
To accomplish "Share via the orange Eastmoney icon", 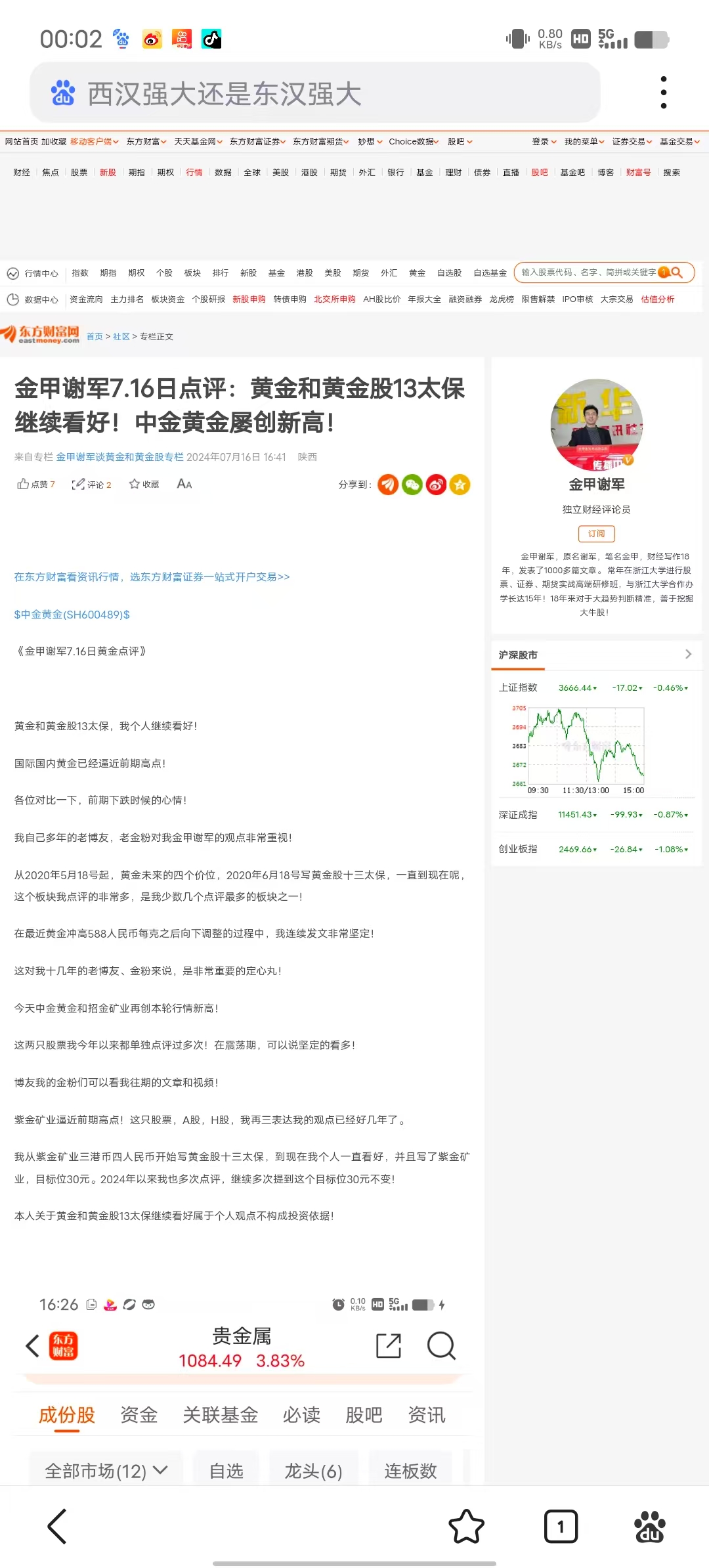I will pos(388,484).
